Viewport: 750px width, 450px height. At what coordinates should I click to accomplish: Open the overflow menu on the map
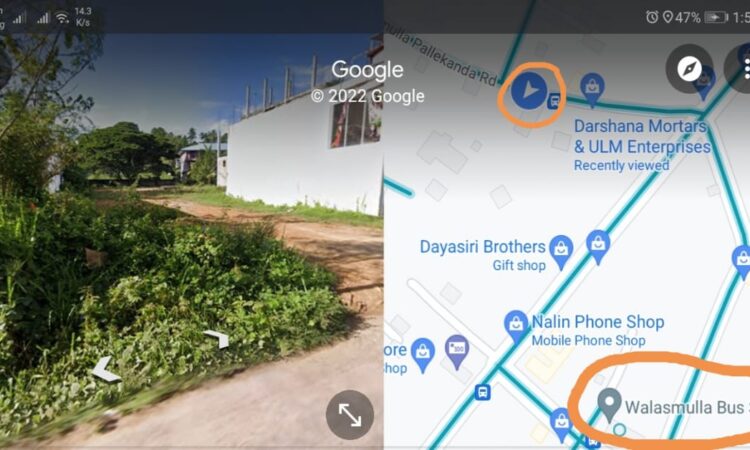point(744,68)
